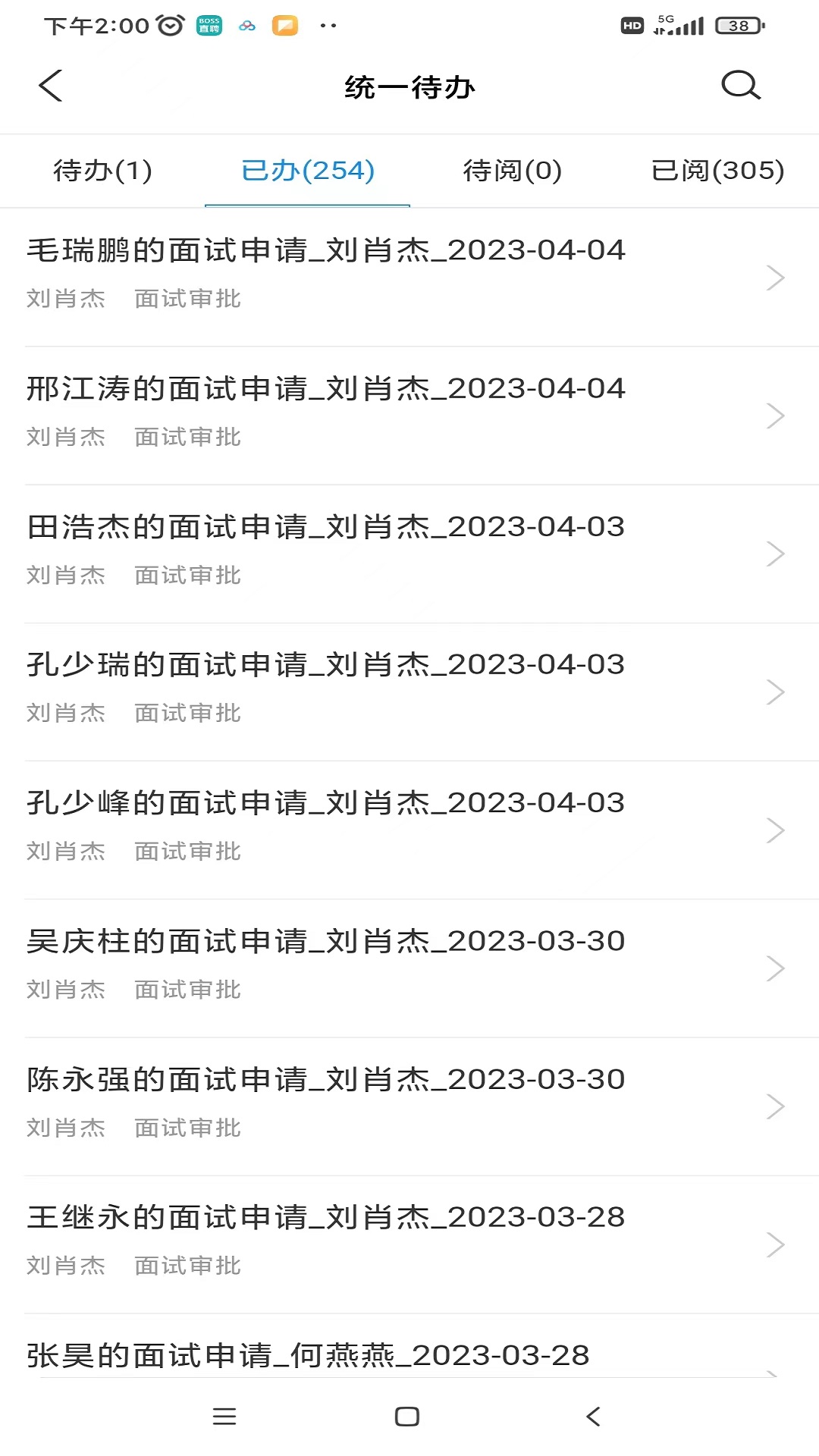Open 张昊的面试申请_何燕燕 entry
Viewport: 819px width, 1456px height.
tap(409, 1346)
